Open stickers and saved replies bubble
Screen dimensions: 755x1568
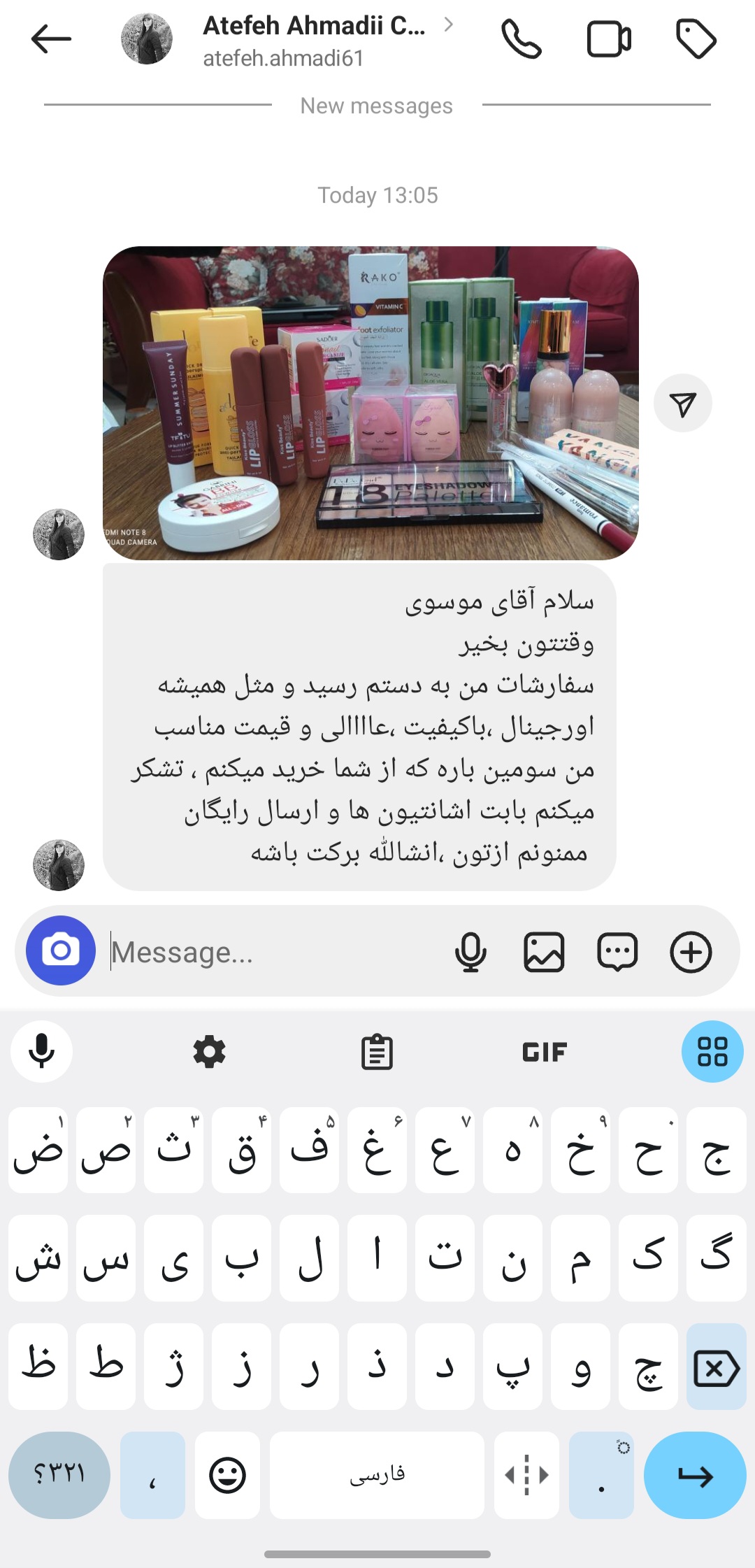(617, 952)
